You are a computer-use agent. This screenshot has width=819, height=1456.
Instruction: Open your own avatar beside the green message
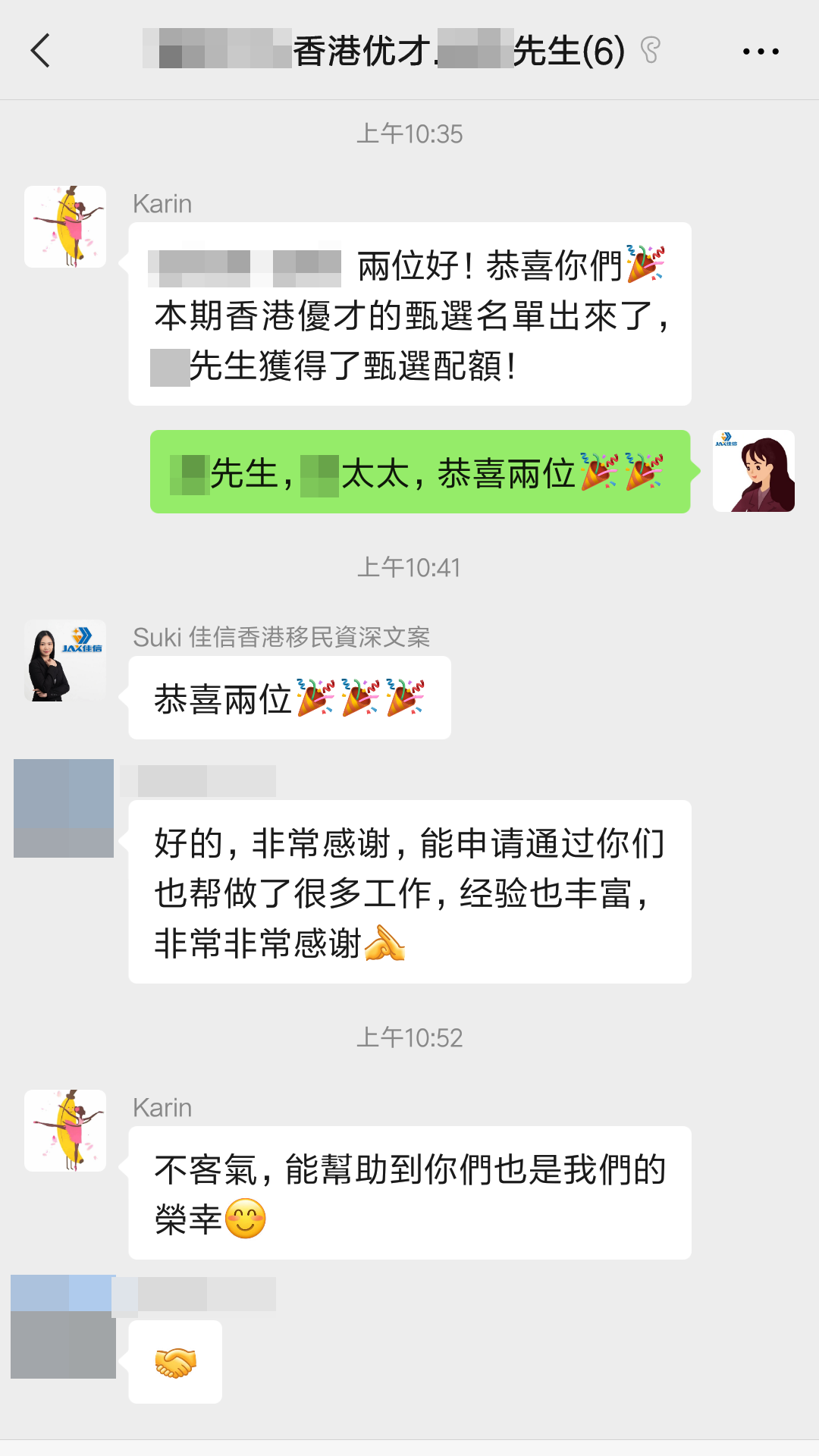(x=753, y=471)
